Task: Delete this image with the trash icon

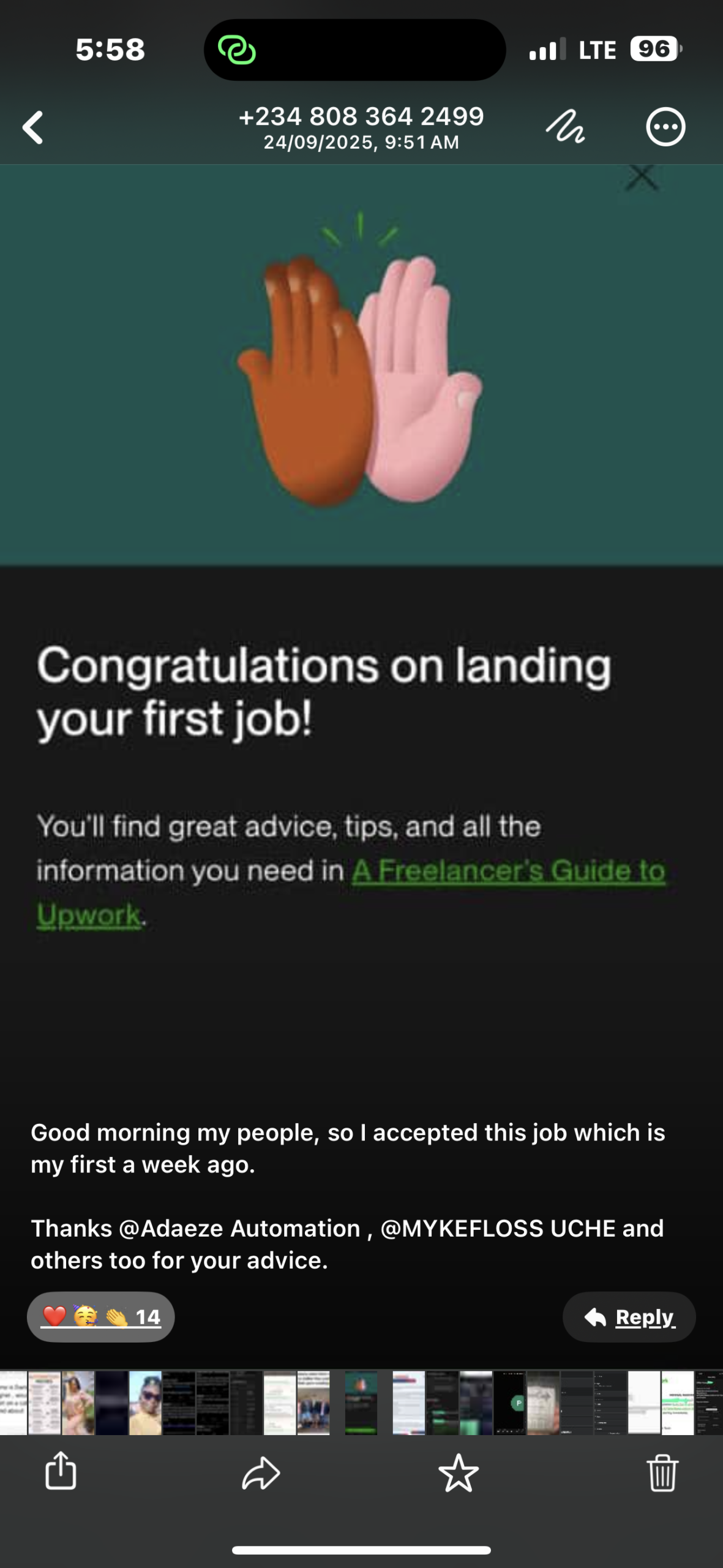Action: [662, 1473]
